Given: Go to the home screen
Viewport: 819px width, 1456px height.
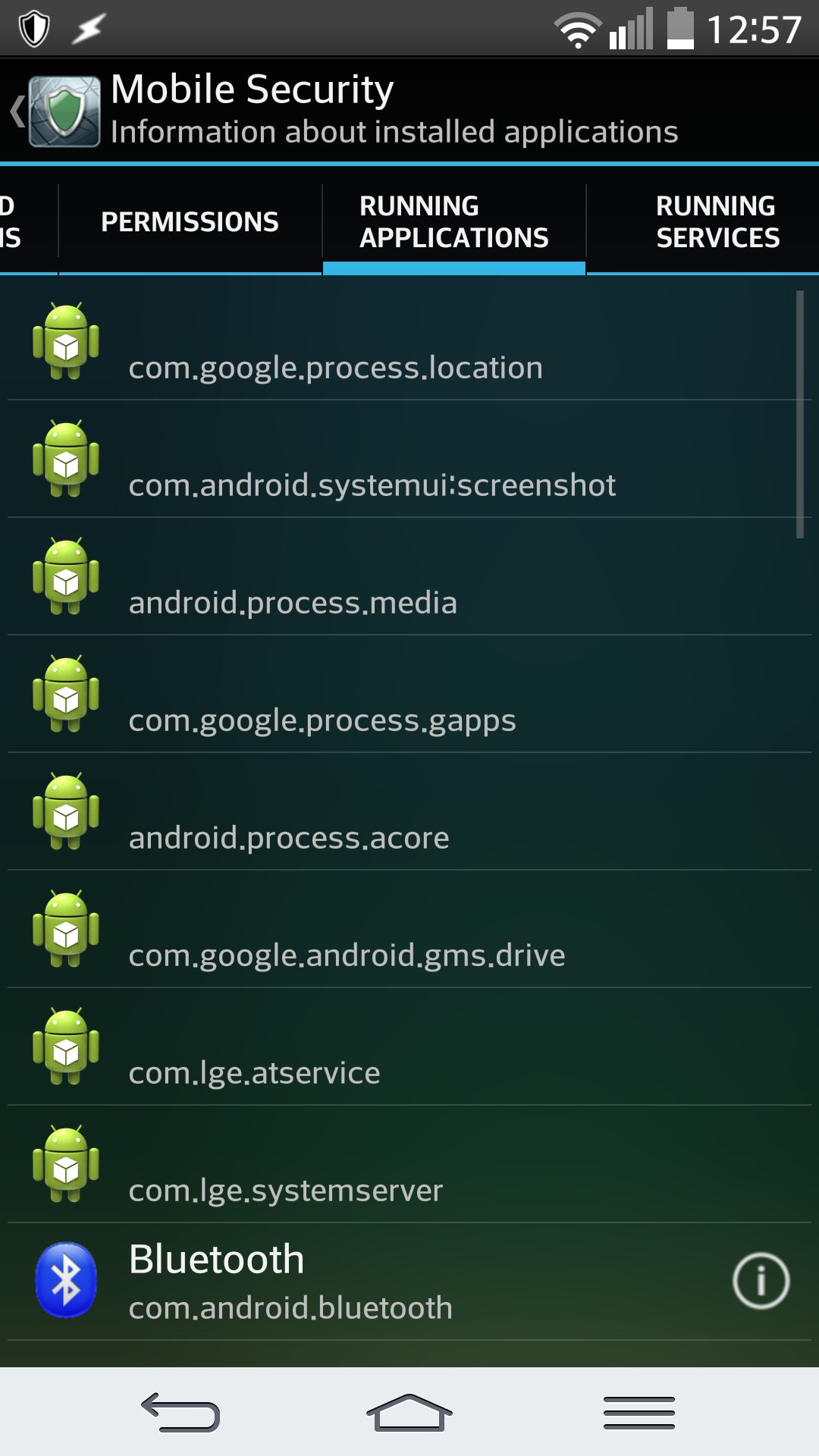Looking at the screenshot, I should (409, 1412).
